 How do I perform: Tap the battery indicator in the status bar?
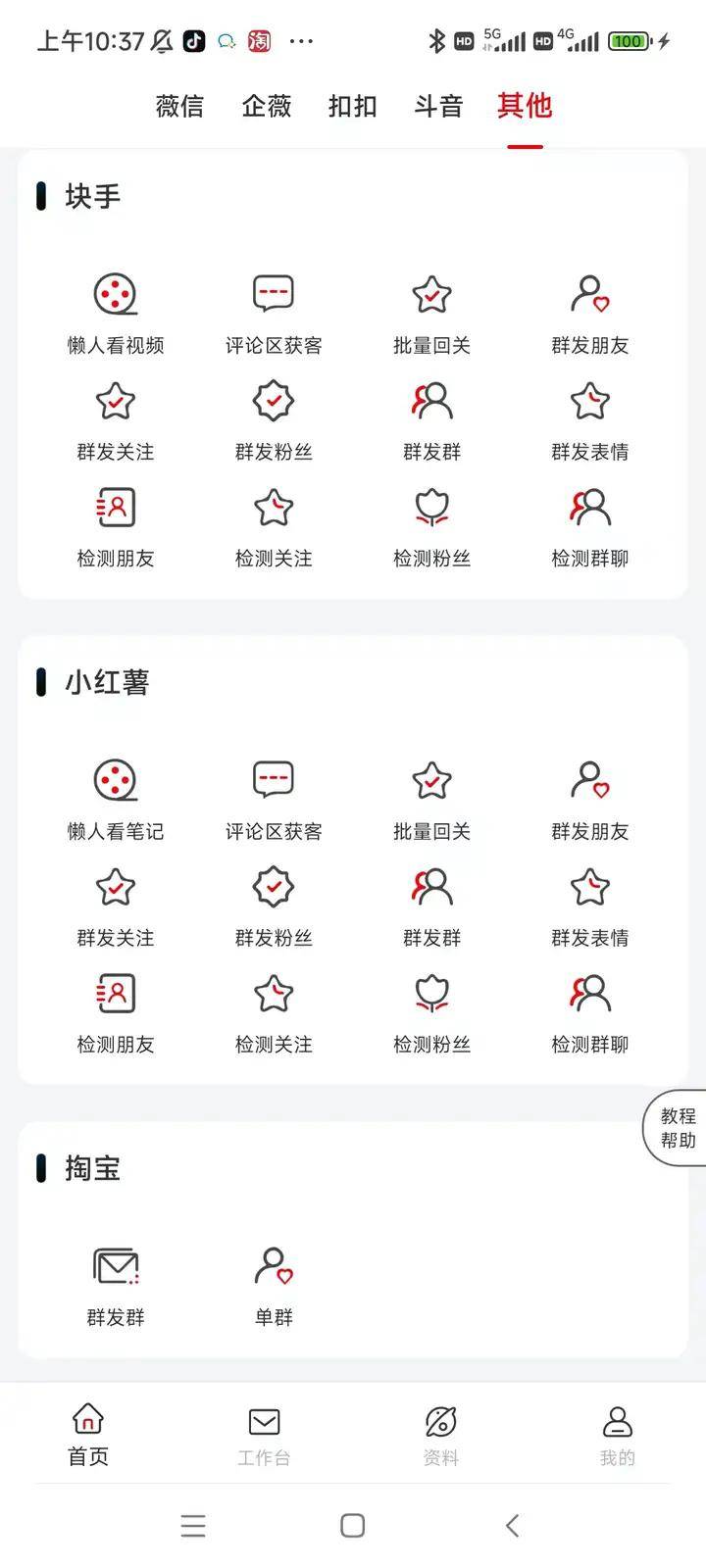coord(628,40)
